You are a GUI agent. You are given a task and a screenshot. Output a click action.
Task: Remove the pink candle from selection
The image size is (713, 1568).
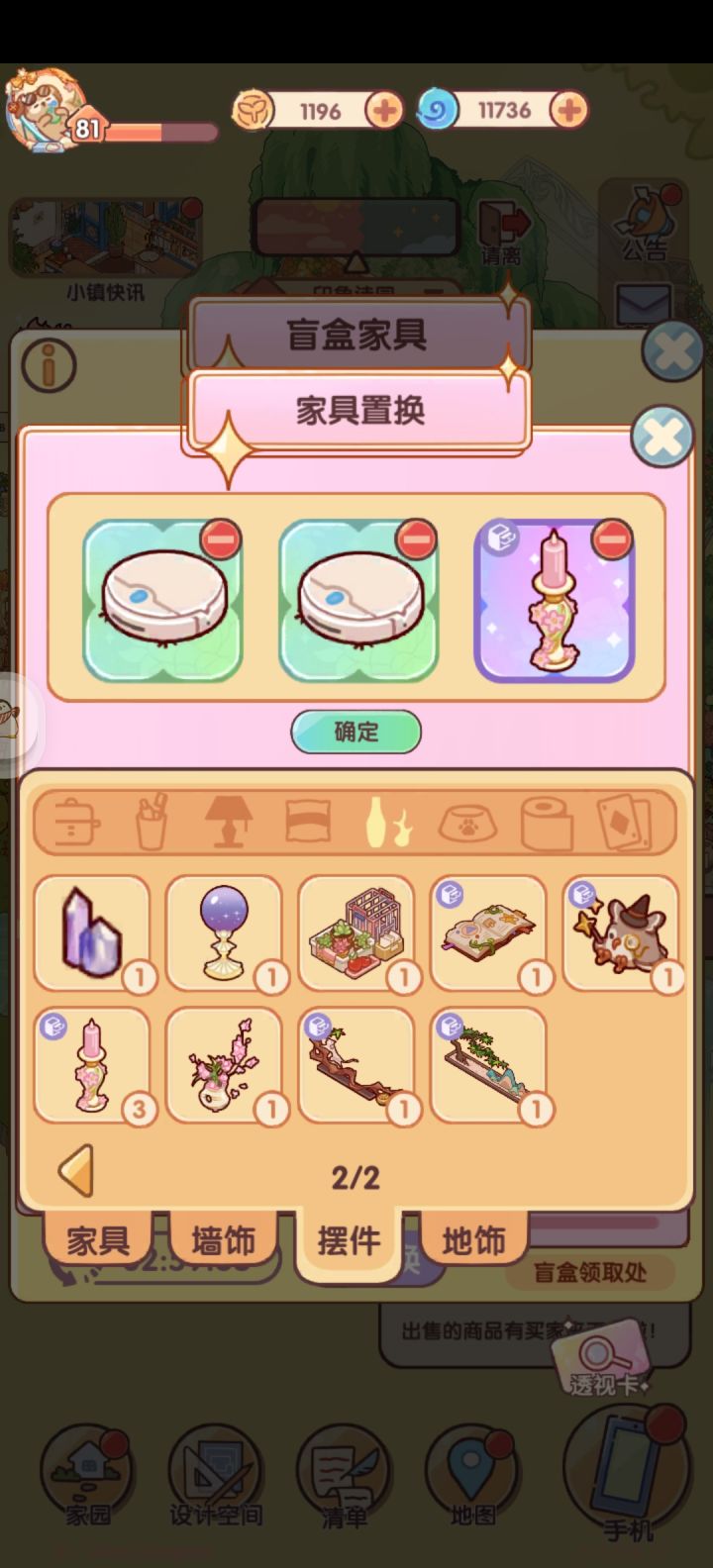click(x=611, y=539)
